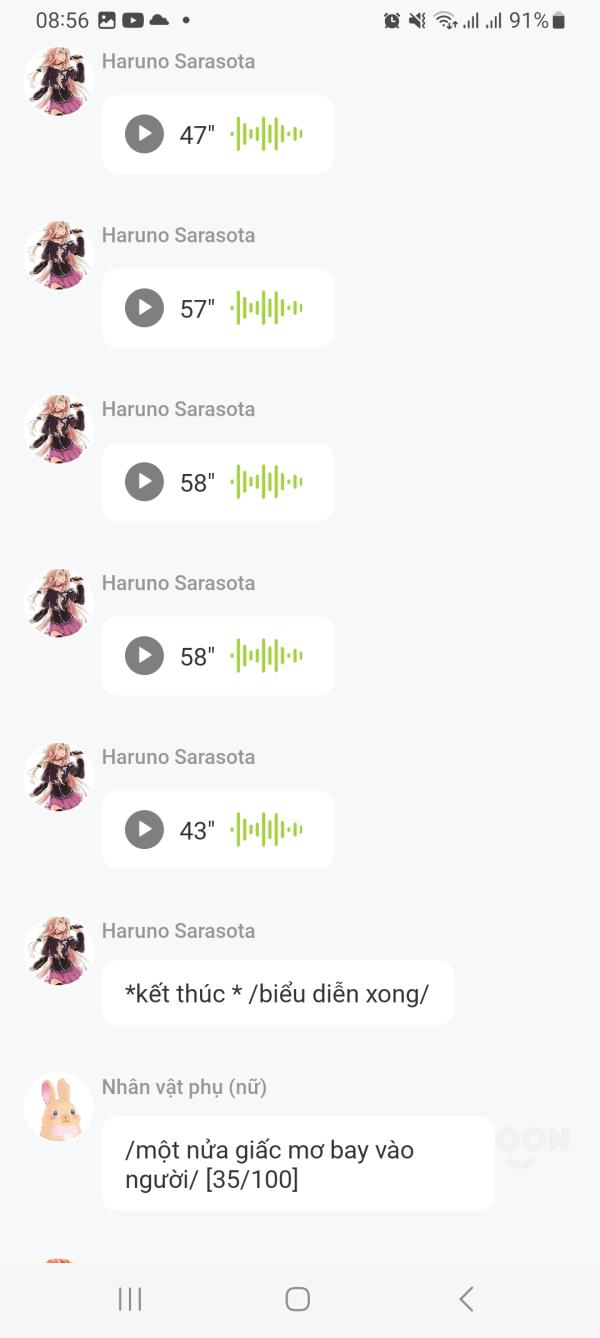Go back using the system back button

pyautogui.click(x=466, y=1299)
